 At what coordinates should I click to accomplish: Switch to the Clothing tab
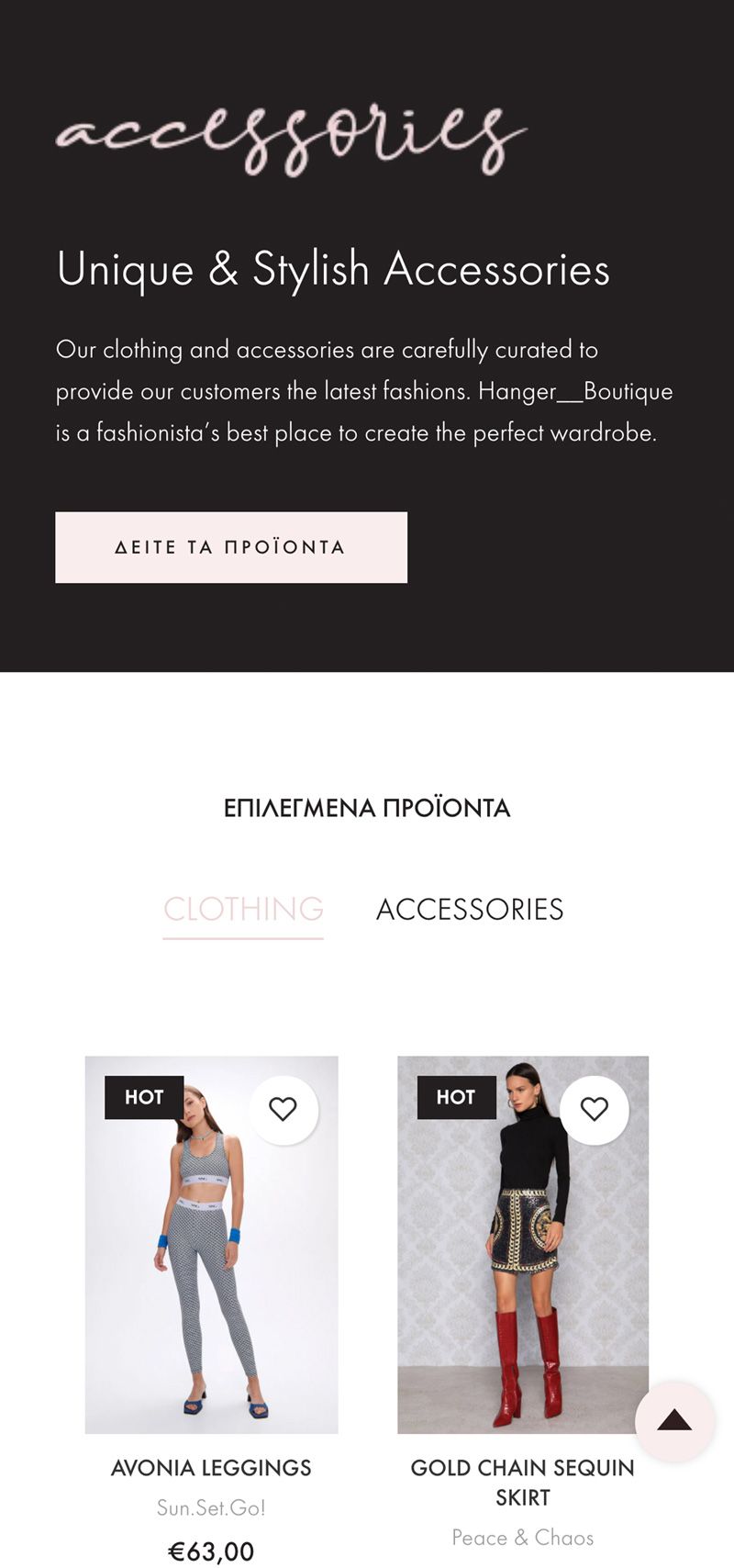(243, 909)
